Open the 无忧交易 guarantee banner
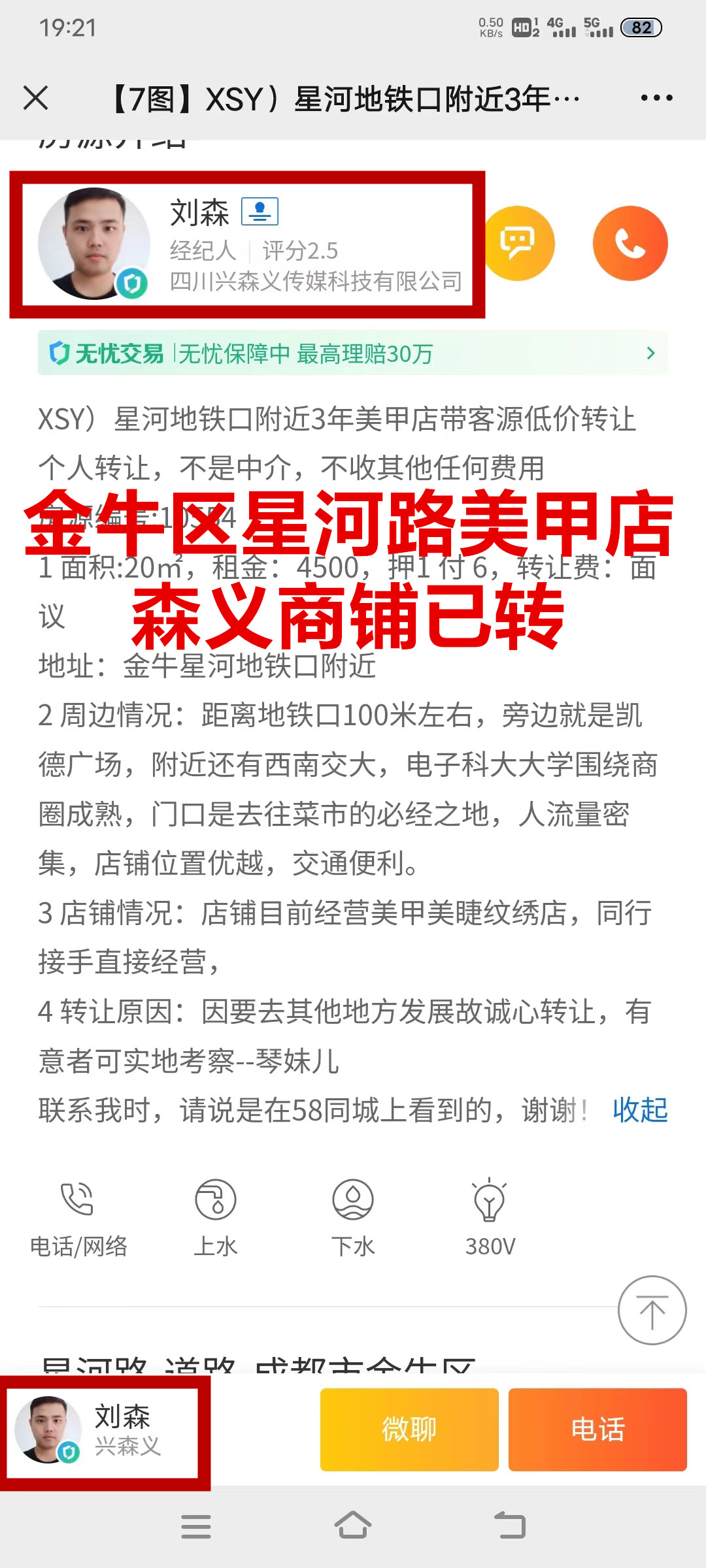Viewport: 706px width, 1568px height. pos(353,353)
